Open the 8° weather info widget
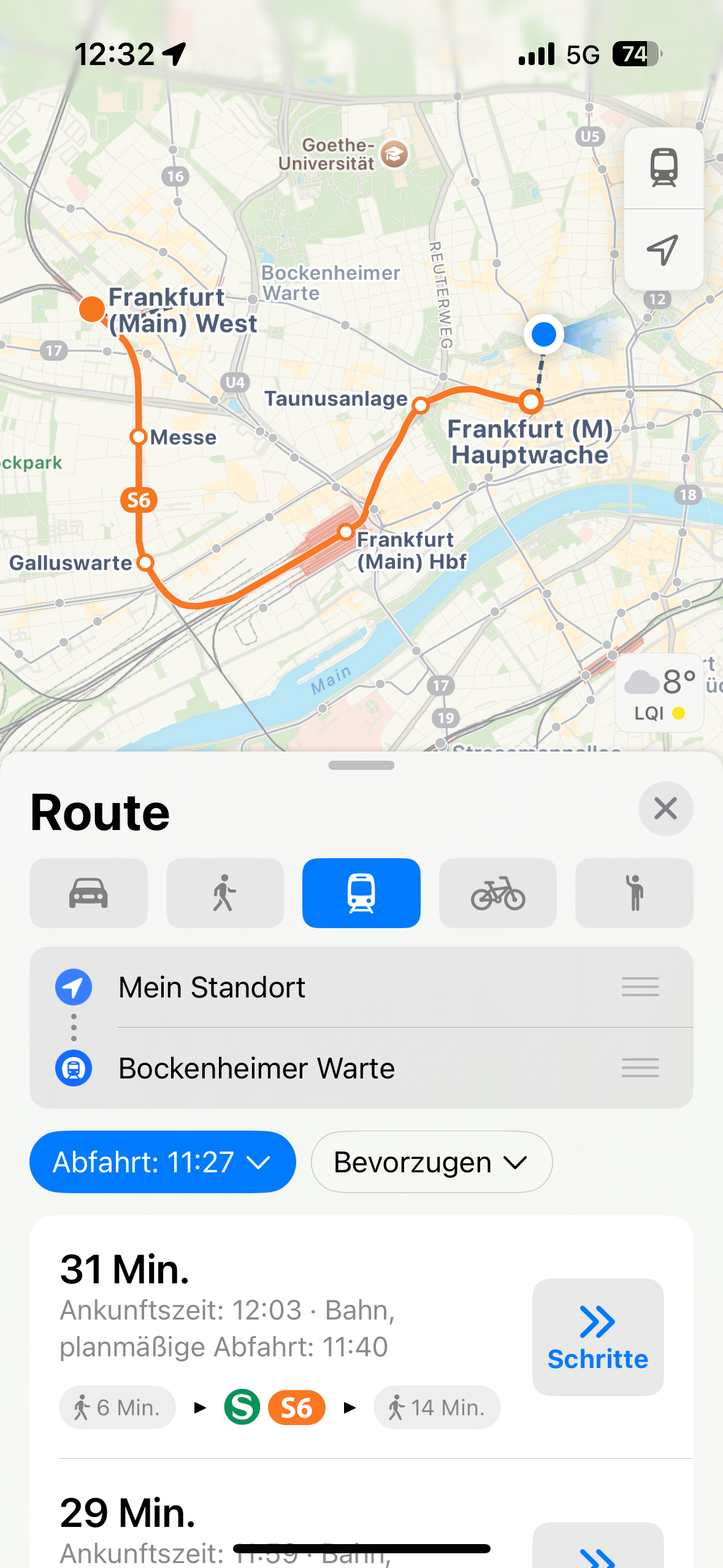Image resolution: width=723 pixels, height=1568 pixels. 660,693
